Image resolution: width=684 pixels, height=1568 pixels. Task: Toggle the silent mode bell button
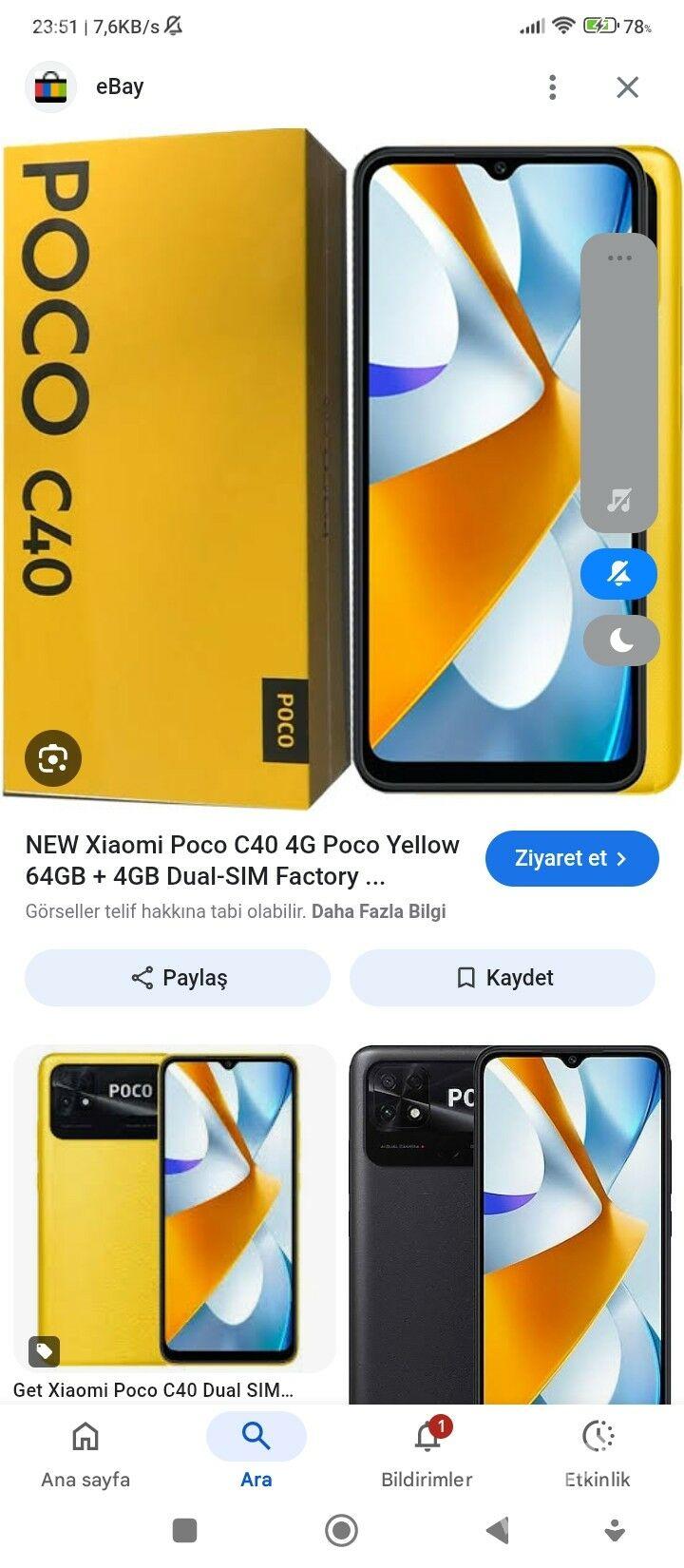coord(619,574)
